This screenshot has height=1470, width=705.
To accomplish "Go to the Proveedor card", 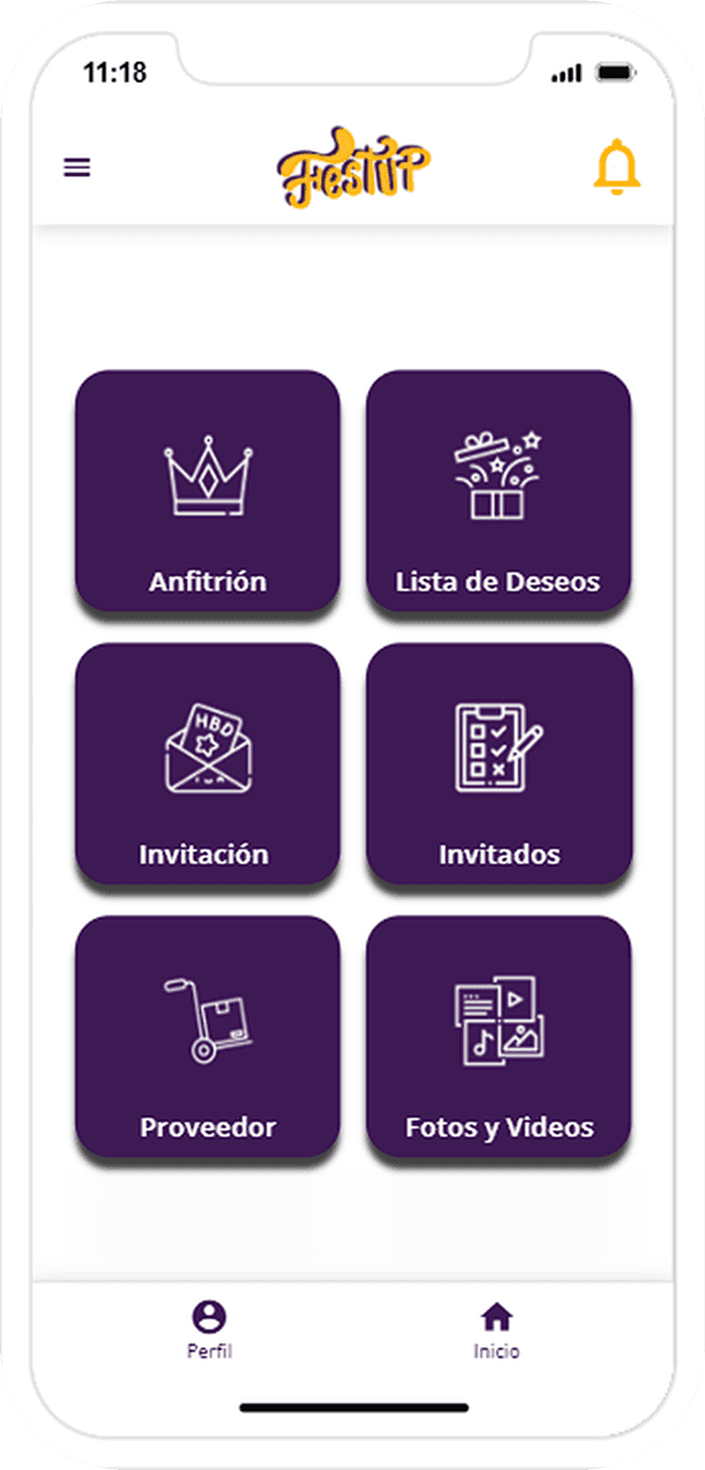I will (208, 1037).
